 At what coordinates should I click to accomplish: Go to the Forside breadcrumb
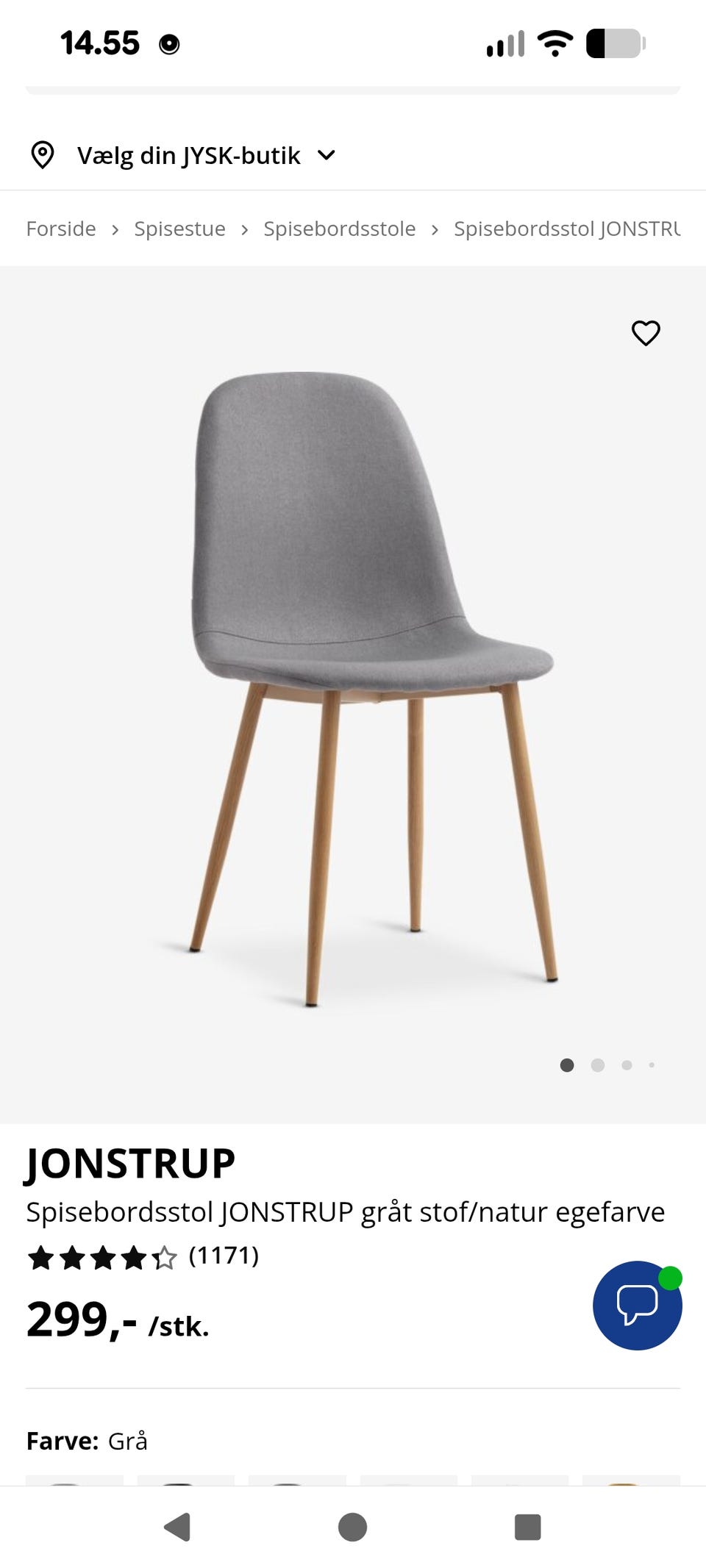coord(61,229)
